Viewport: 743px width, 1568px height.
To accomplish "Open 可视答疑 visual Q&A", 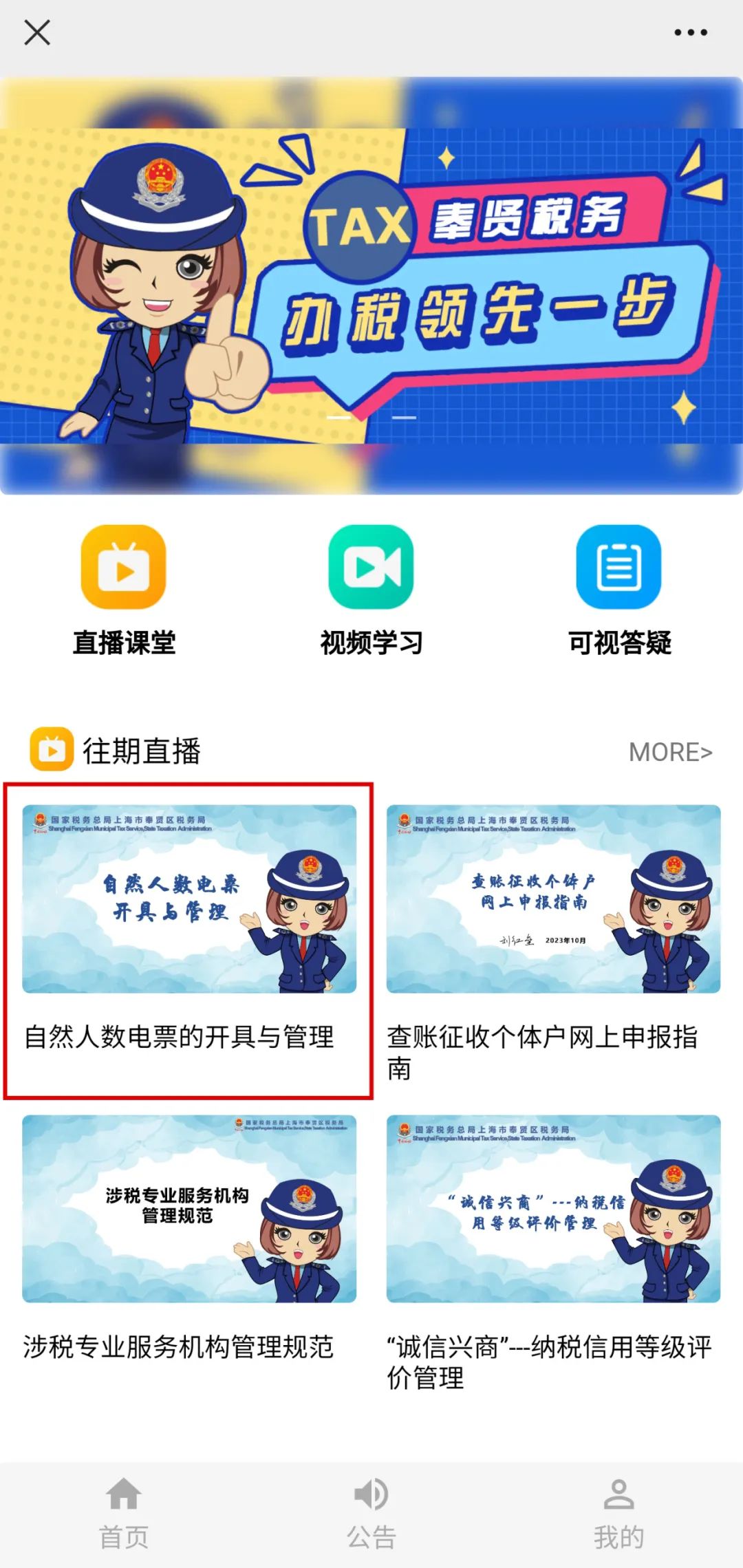I will [619, 589].
